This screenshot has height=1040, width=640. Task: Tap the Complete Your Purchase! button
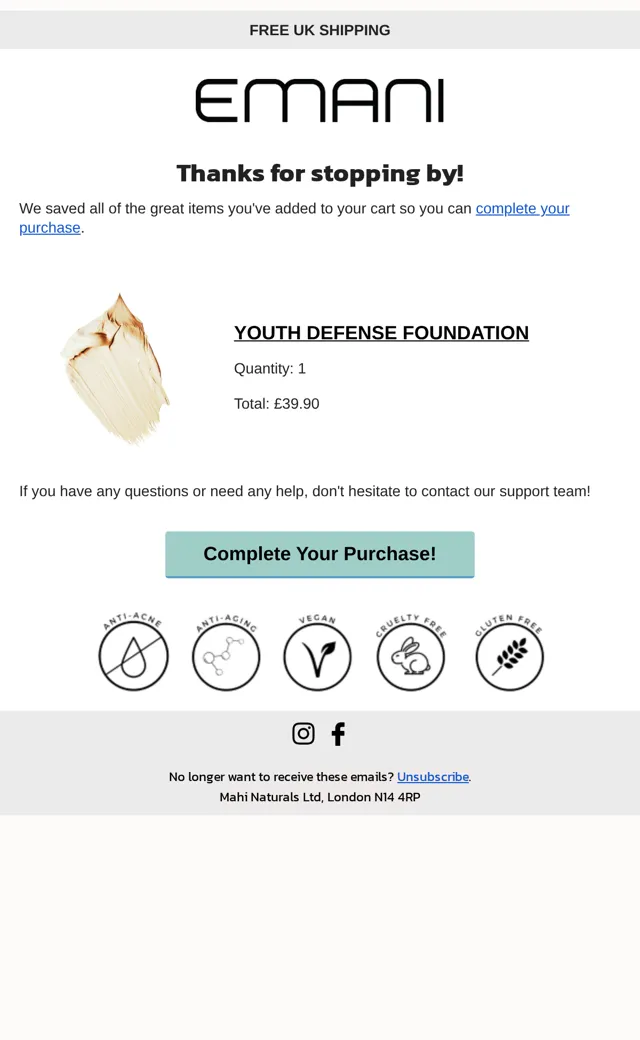pos(320,554)
